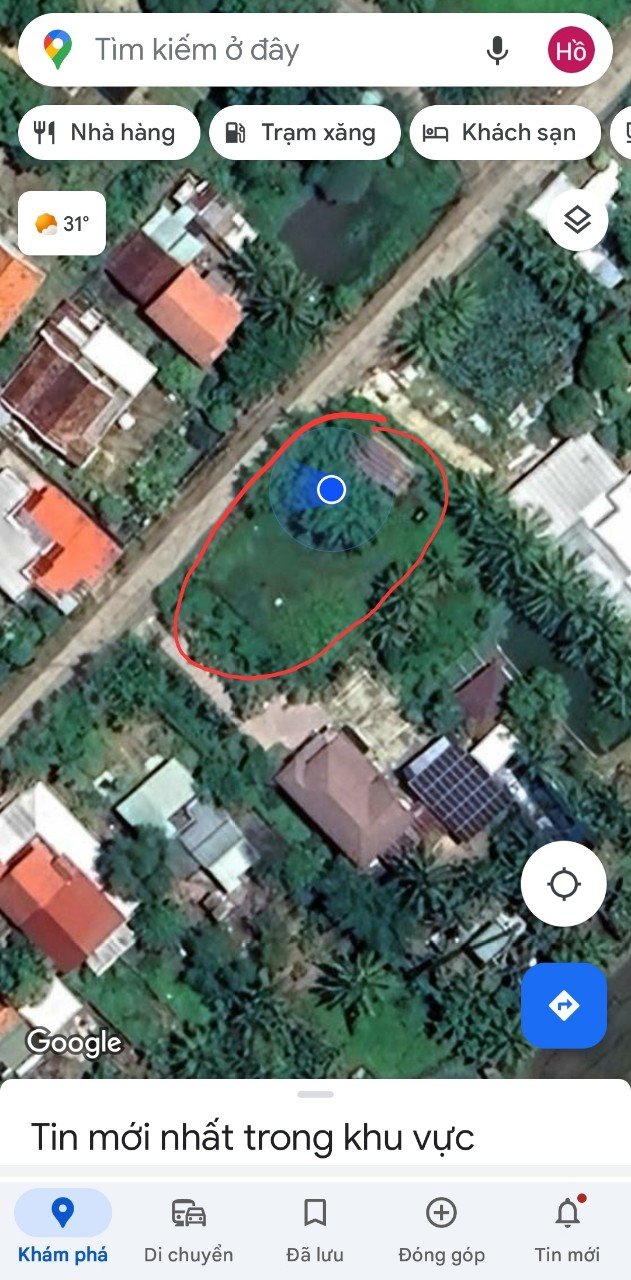Viewport: 631px width, 1280px height.
Task: Open the 31° weather widget
Action: [x=62, y=223]
